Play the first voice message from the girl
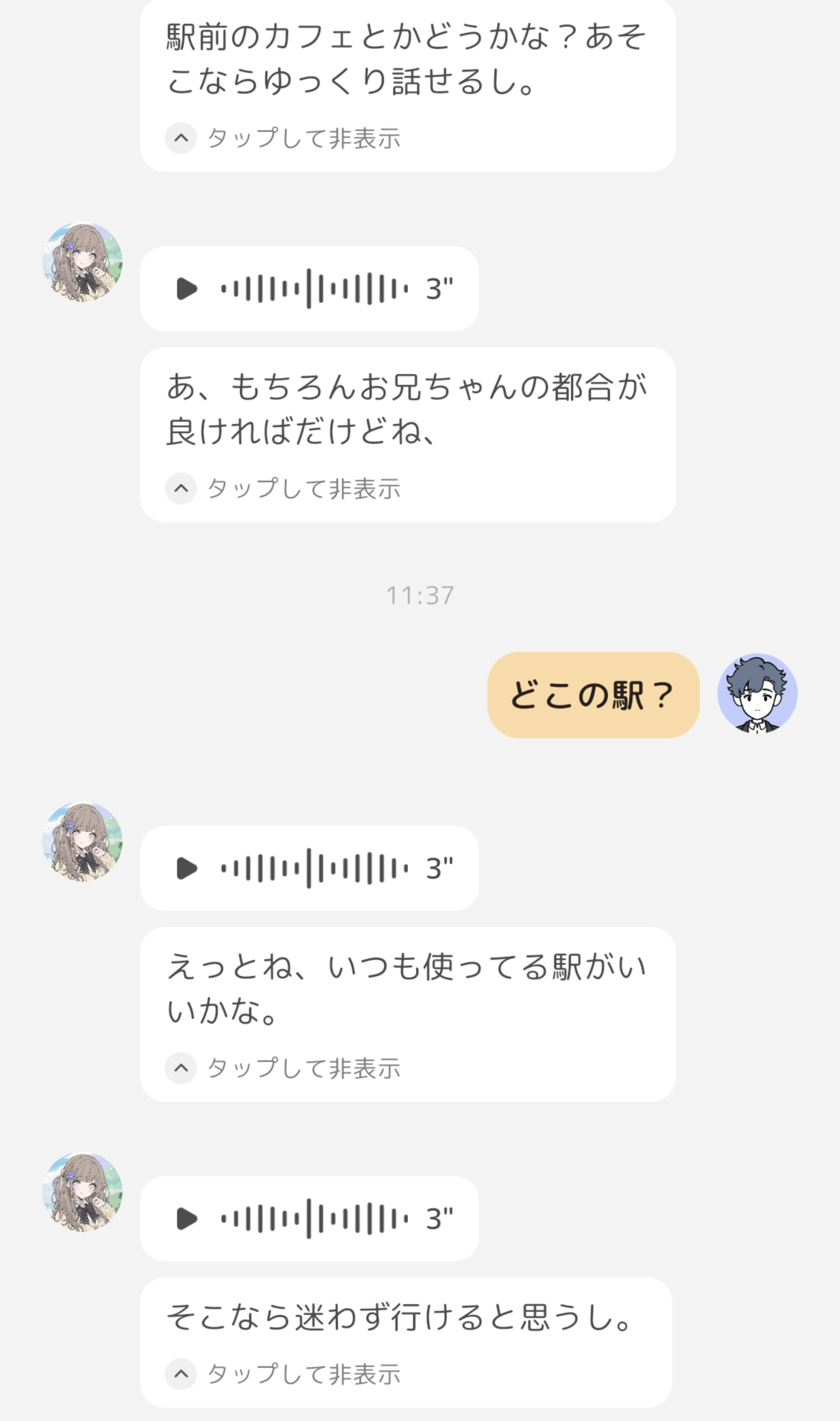Viewport: 840px width, 1421px height. coord(187,289)
